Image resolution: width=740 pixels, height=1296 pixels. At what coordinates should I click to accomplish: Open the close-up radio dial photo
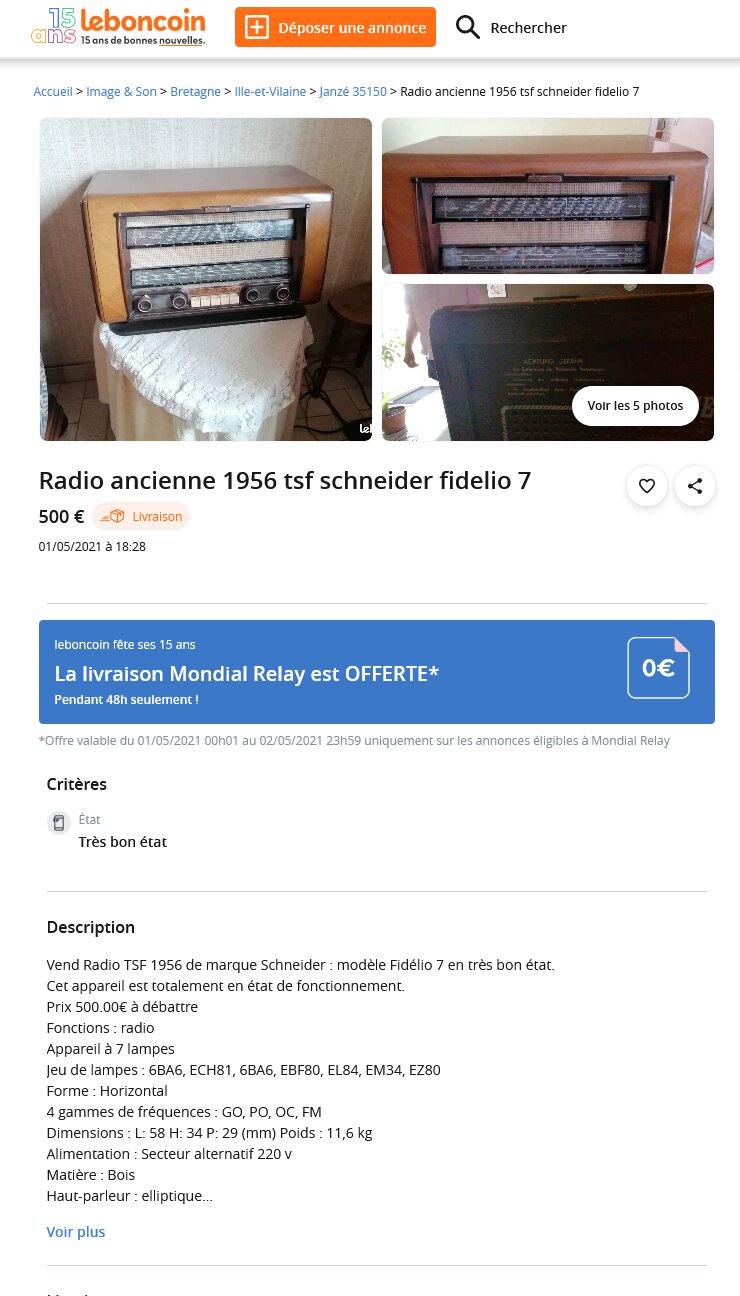(x=548, y=196)
